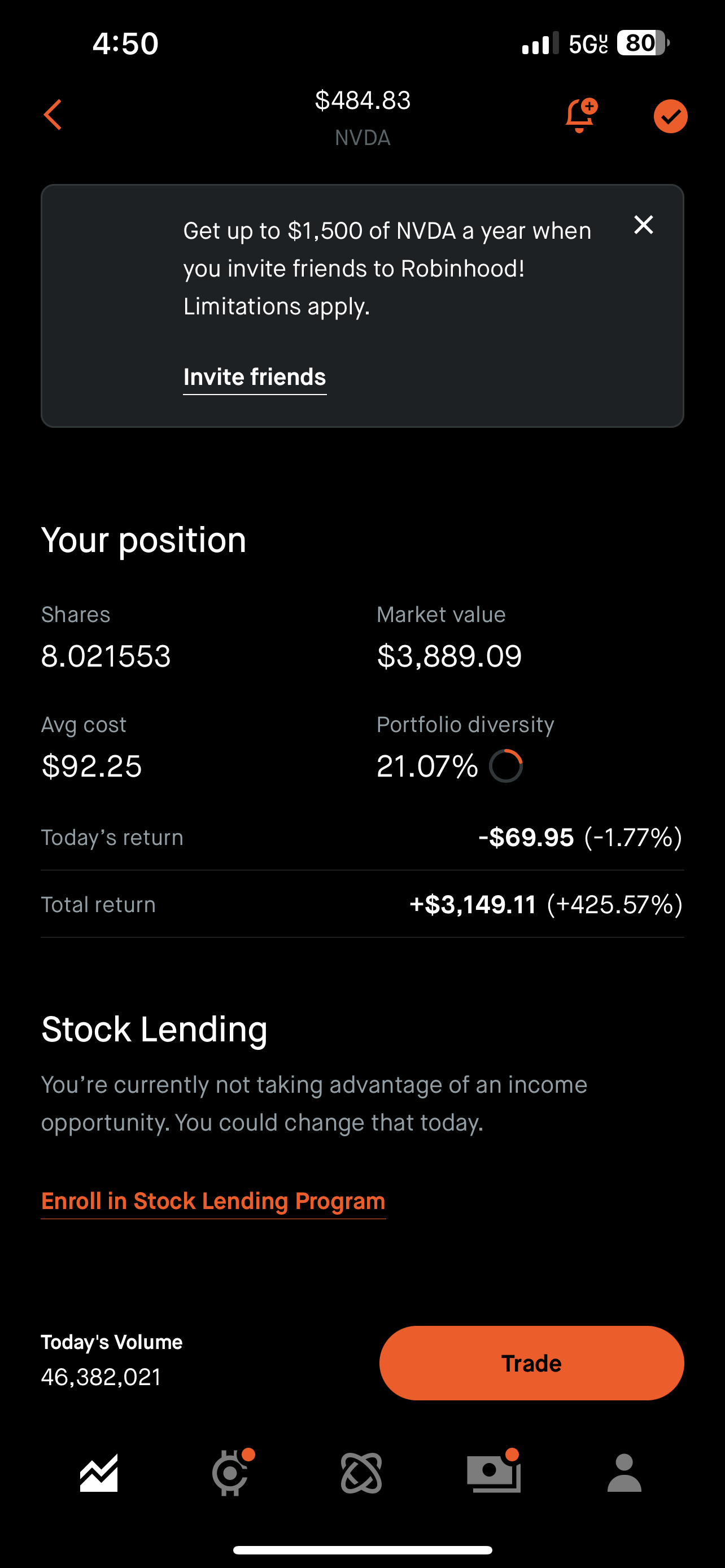Viewport: 725px width, 1568px height.
Task: Switch to the crypto orbit tab
Action: [361, 1473]
